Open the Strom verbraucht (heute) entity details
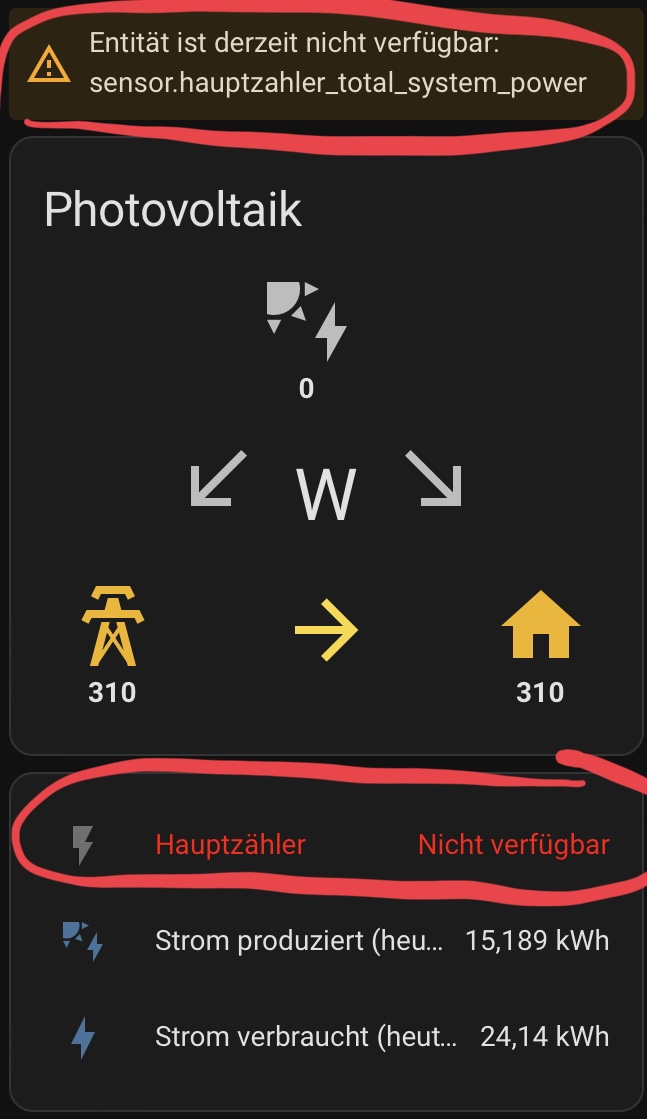This screenshot has width=647, height=1119. pos(304,1037)
